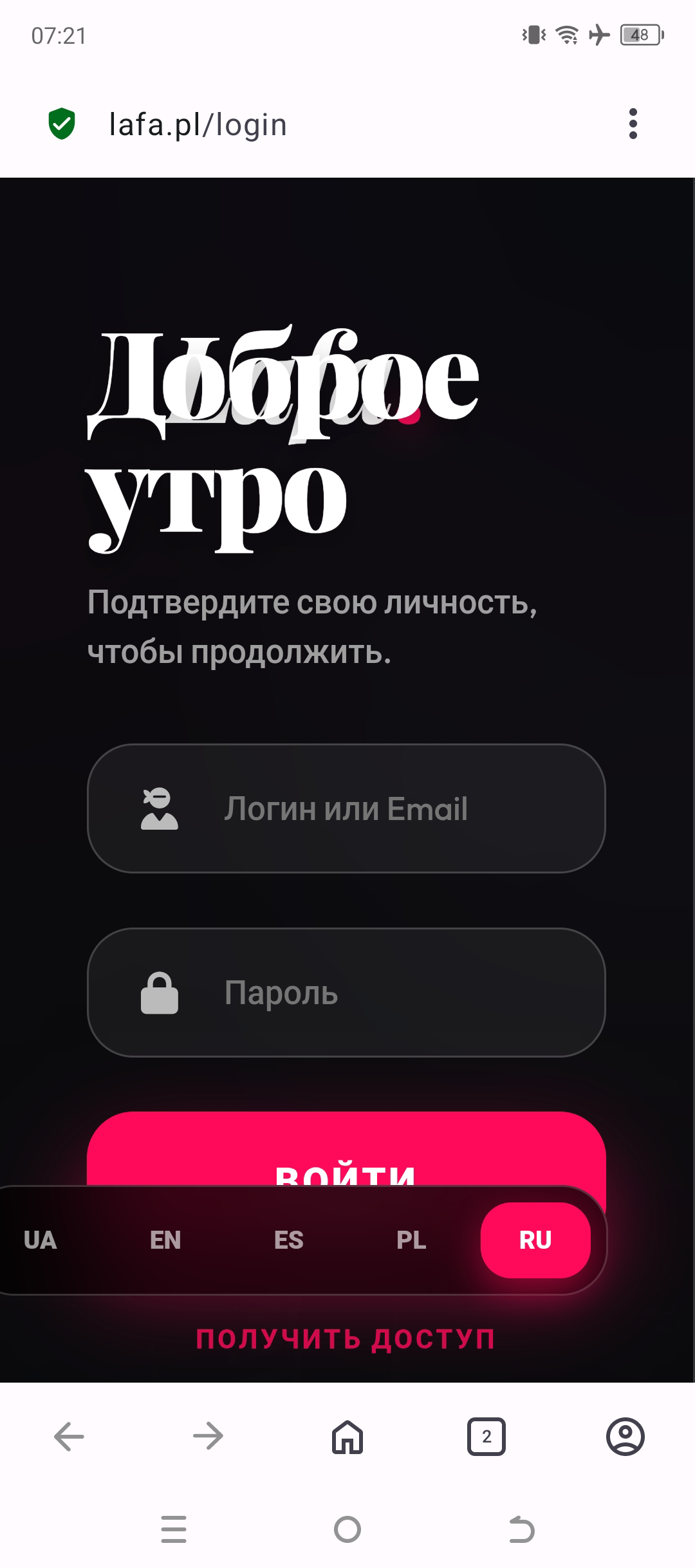Go back to the previous page
Screen dimensions: 695x1568
click(69, 1436)
